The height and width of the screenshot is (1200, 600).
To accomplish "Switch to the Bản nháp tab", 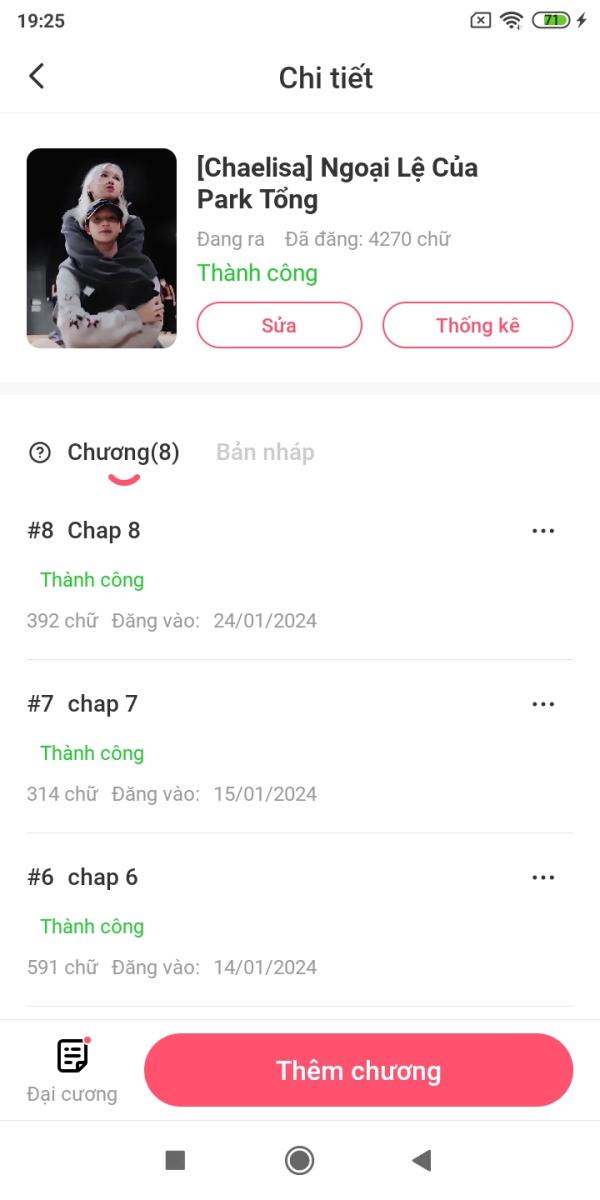I will 265,453.
